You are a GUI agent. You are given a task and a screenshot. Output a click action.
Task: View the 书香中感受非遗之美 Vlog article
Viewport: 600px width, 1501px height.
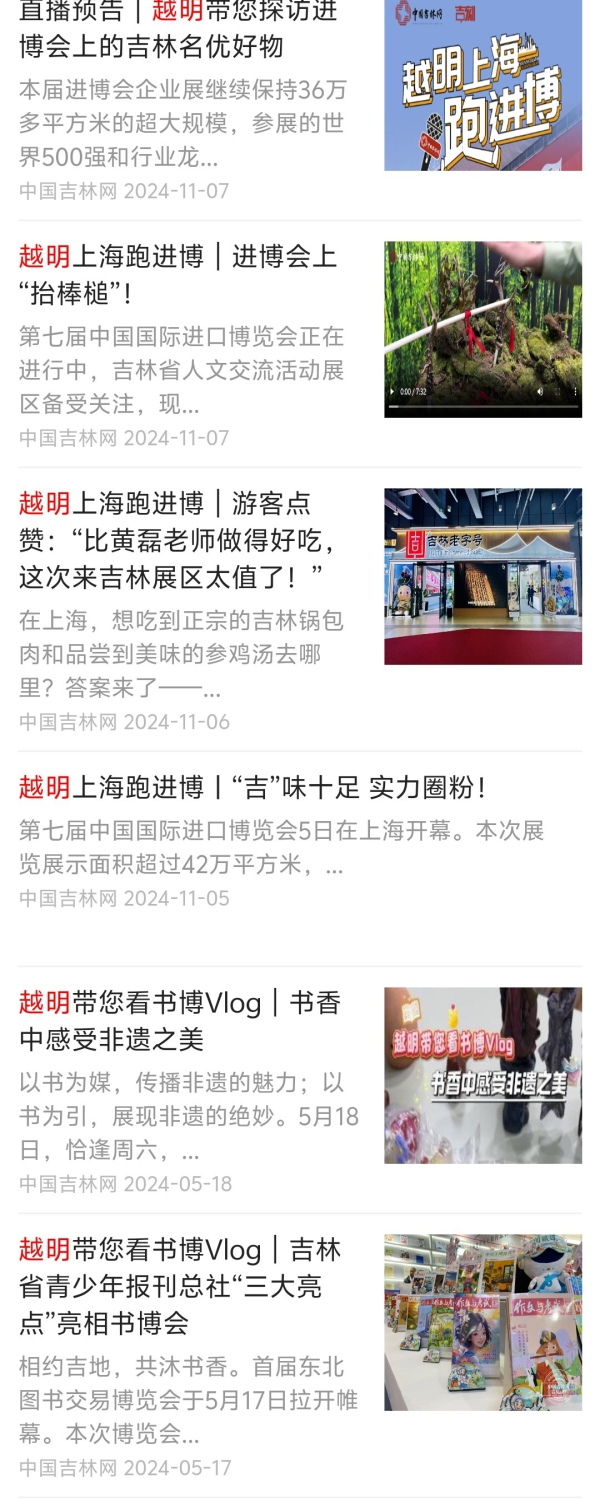tap(180, 1021)
